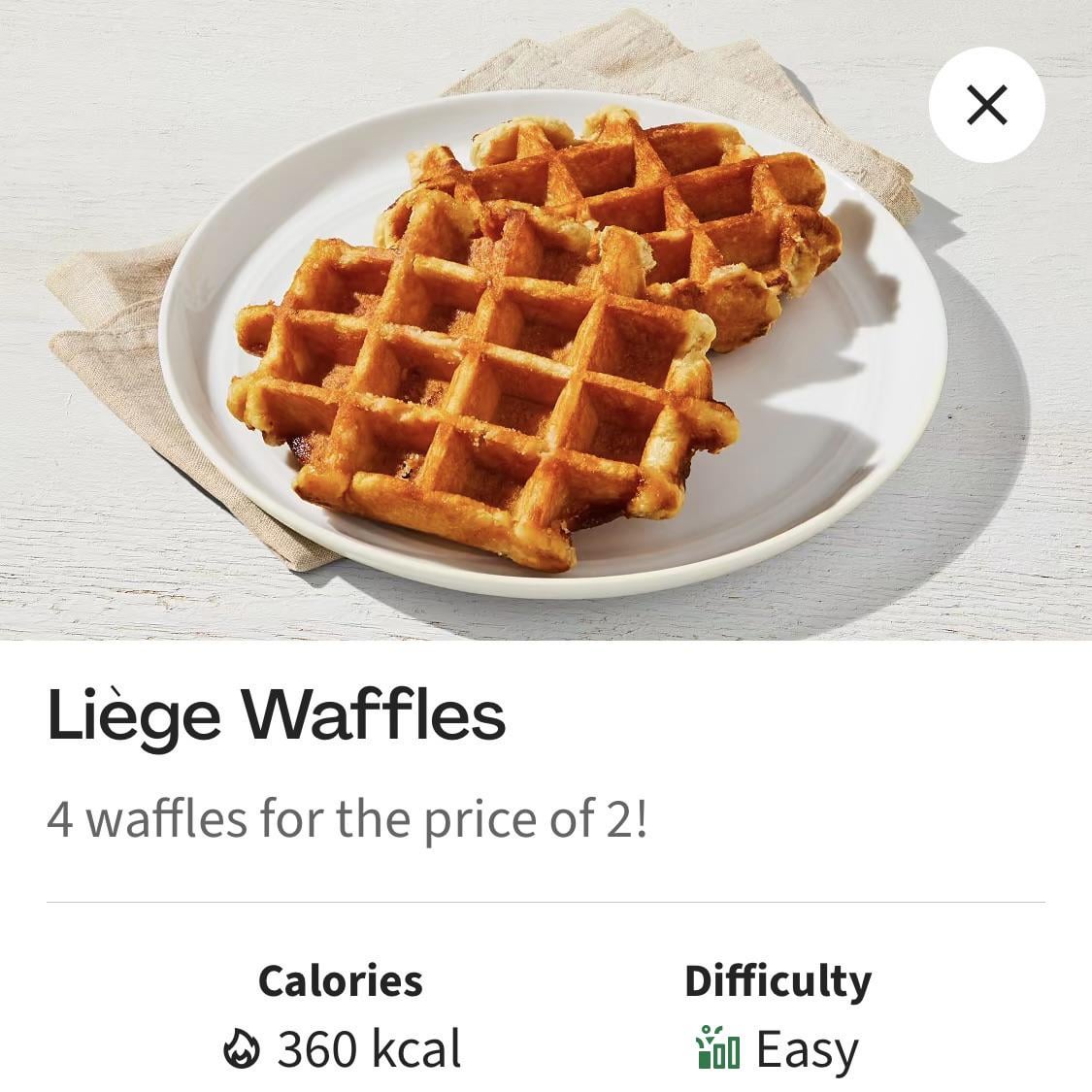The height and width of the screenshot is (1092, 1092).
Task: Close the Liège Waffles detail view
Action: (986, 104)
